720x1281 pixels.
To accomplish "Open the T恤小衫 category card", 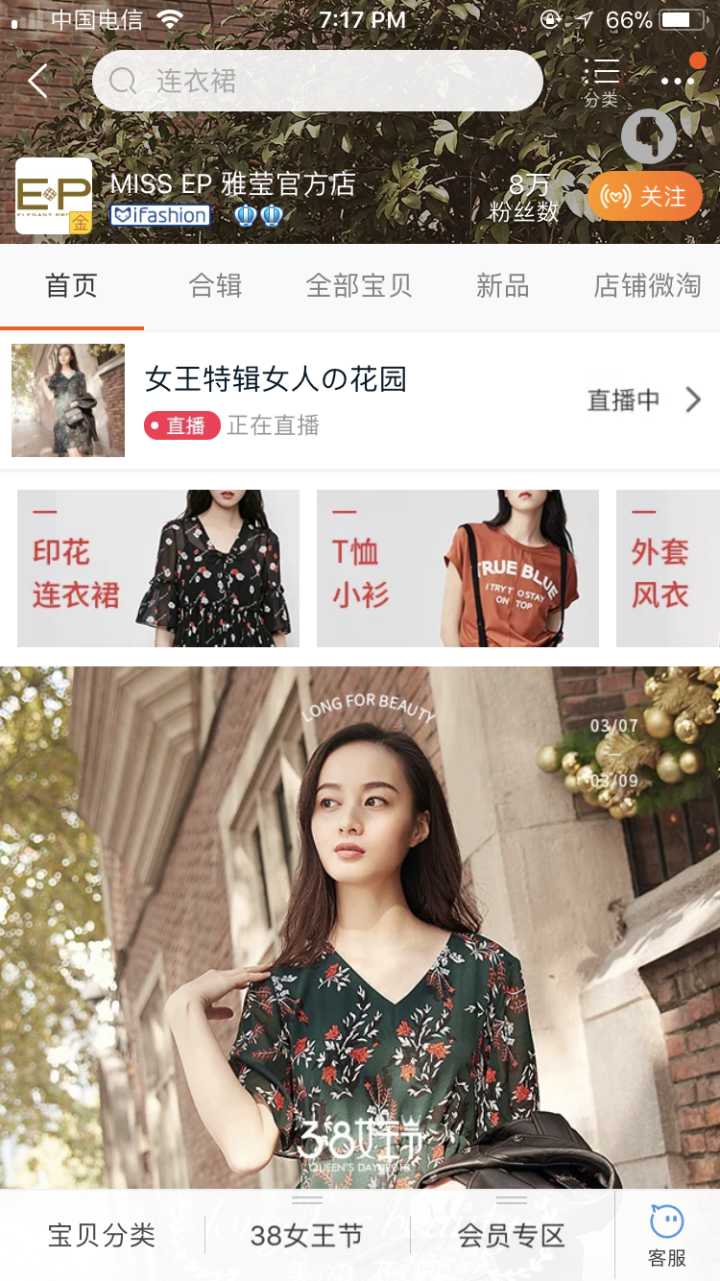I will 458,568.
